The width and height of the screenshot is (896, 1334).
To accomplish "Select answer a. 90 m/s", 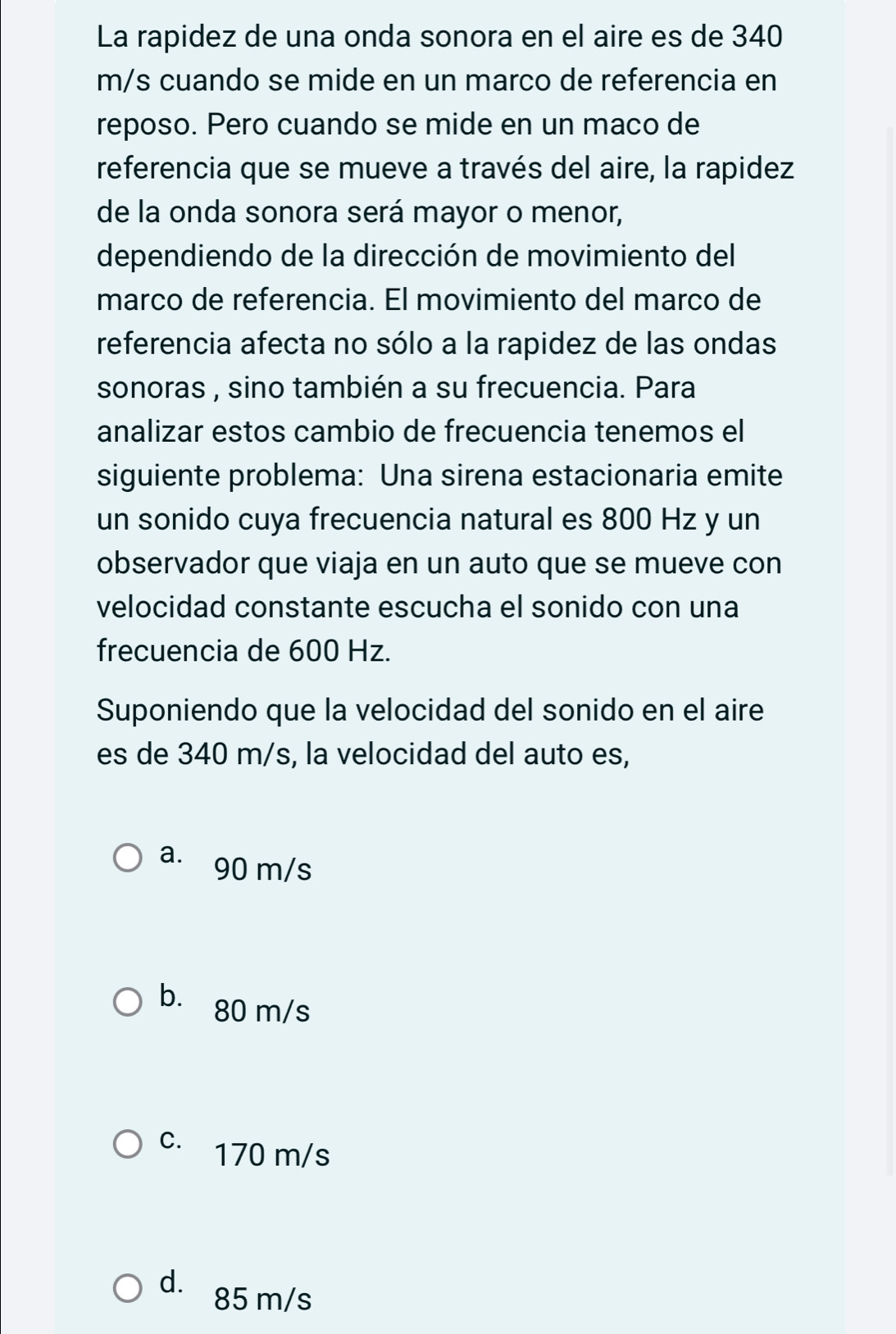I will click(x=127, y=858).
